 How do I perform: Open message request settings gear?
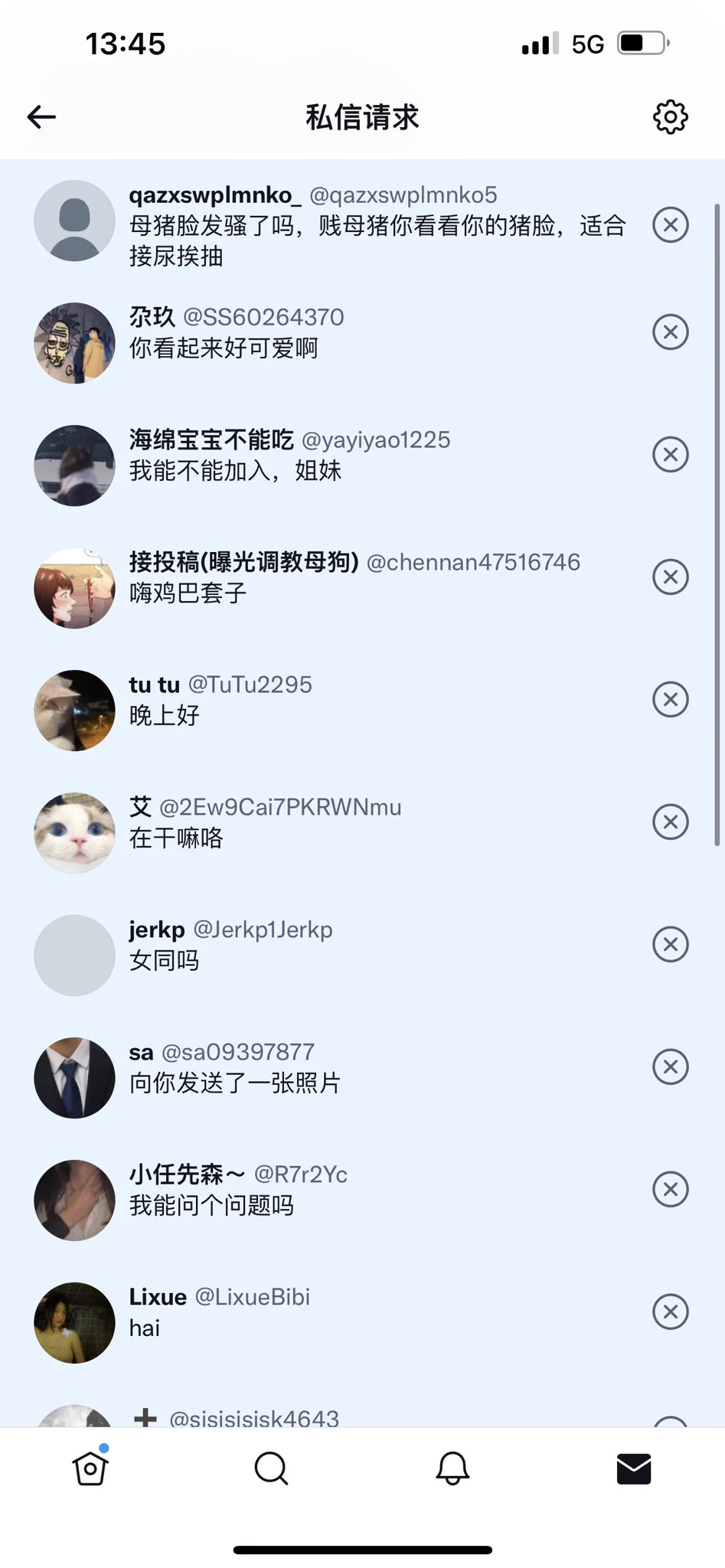(670, 117)
